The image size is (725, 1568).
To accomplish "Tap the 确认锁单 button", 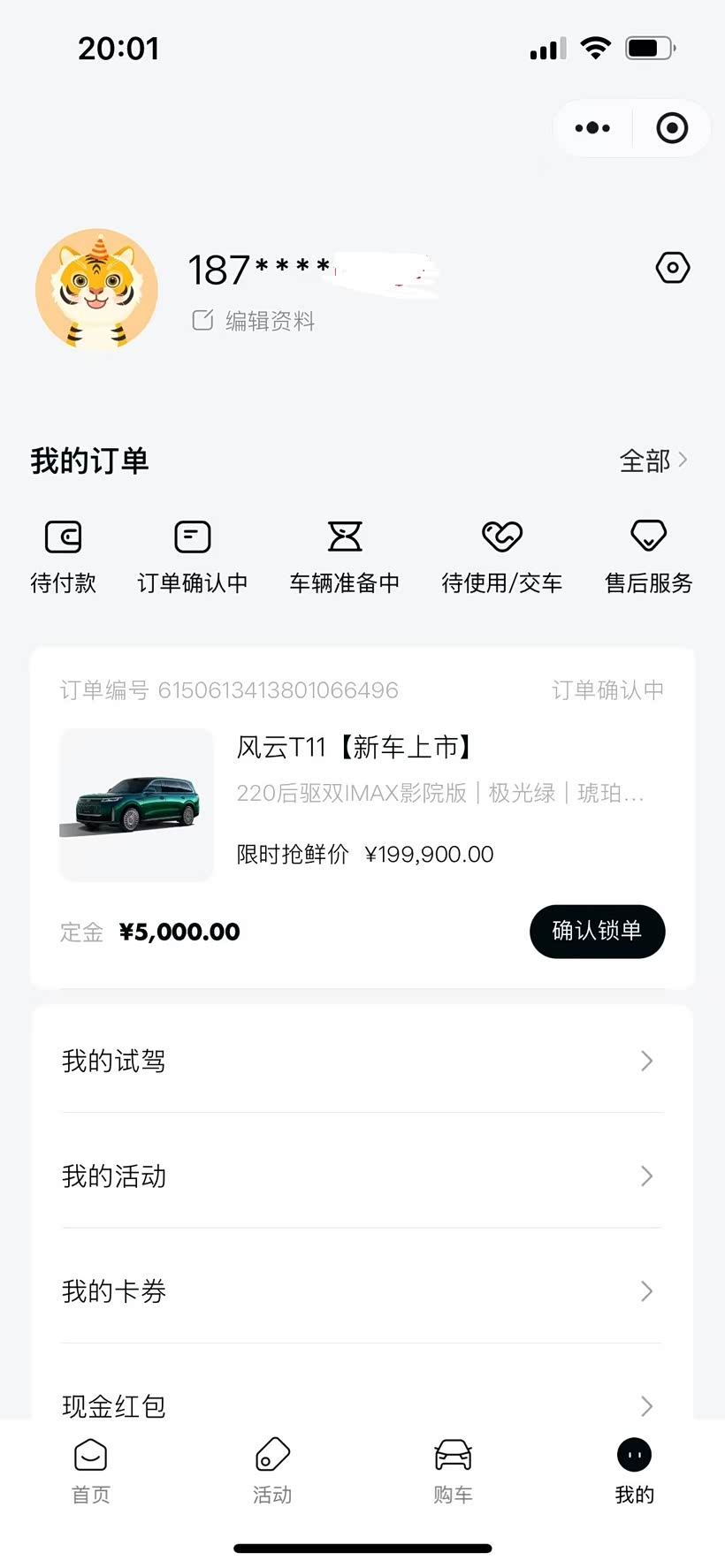I will pos(597,931).
